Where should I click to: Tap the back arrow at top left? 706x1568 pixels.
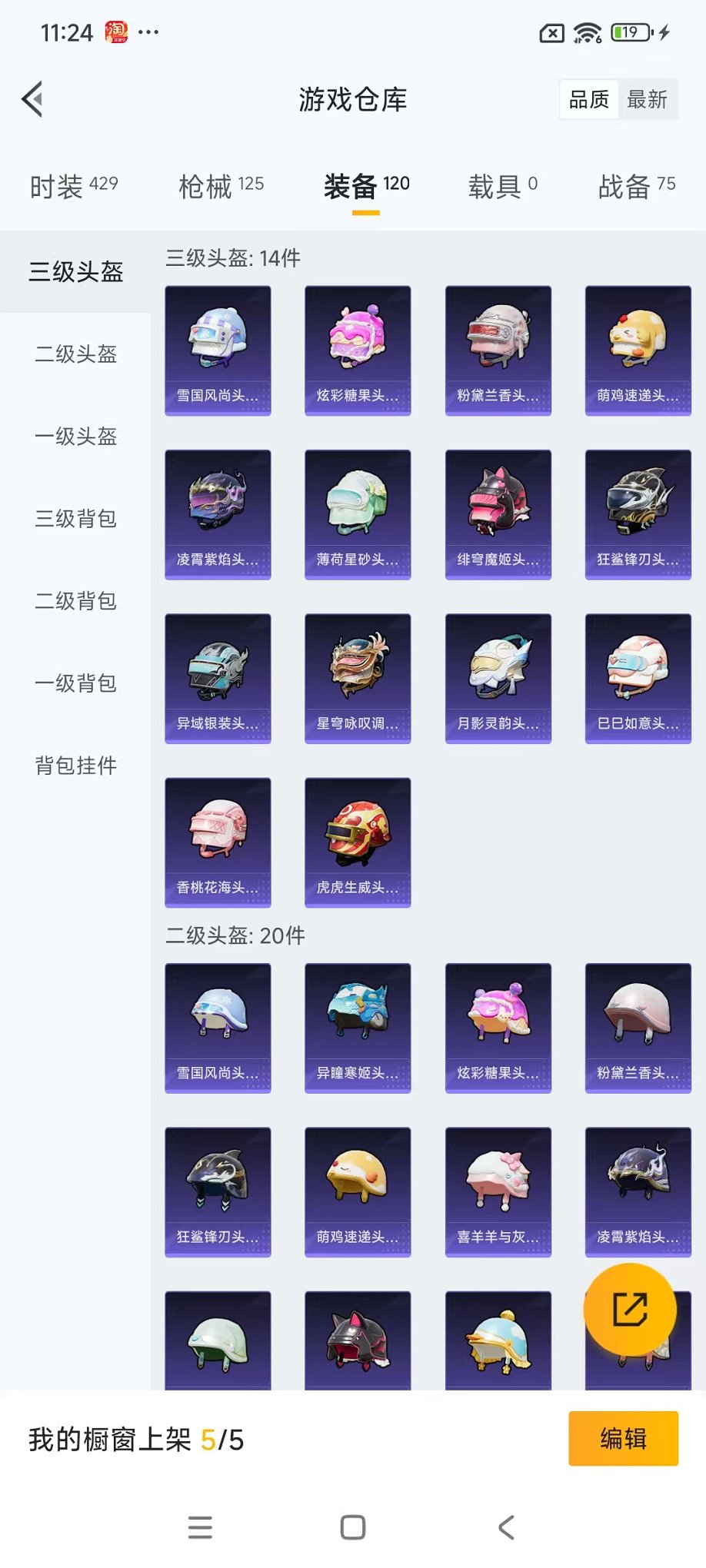(x=31, y=100)
